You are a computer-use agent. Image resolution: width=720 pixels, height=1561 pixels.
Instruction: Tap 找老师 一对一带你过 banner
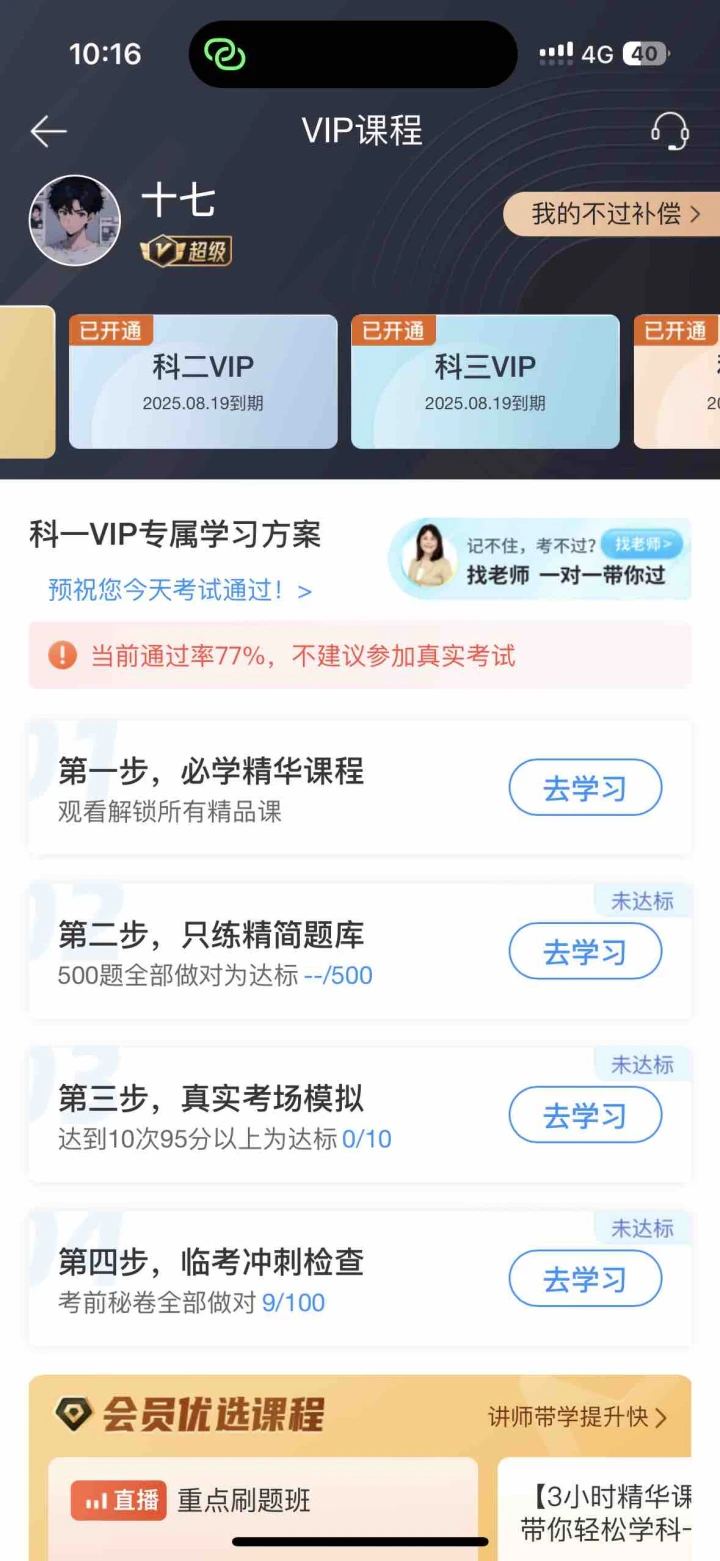(540, 559)
